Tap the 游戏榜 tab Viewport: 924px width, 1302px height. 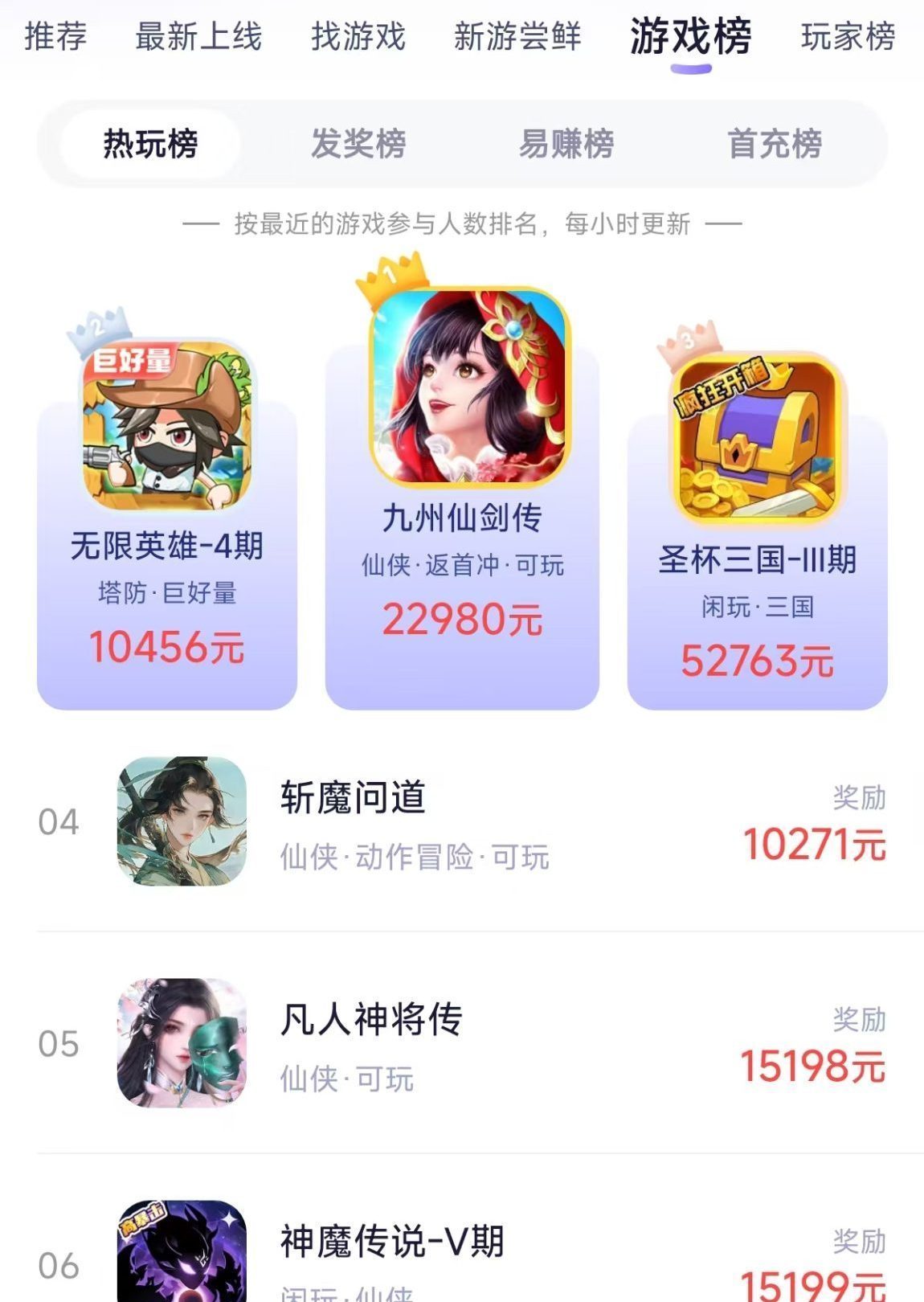[x=690, y=37]
